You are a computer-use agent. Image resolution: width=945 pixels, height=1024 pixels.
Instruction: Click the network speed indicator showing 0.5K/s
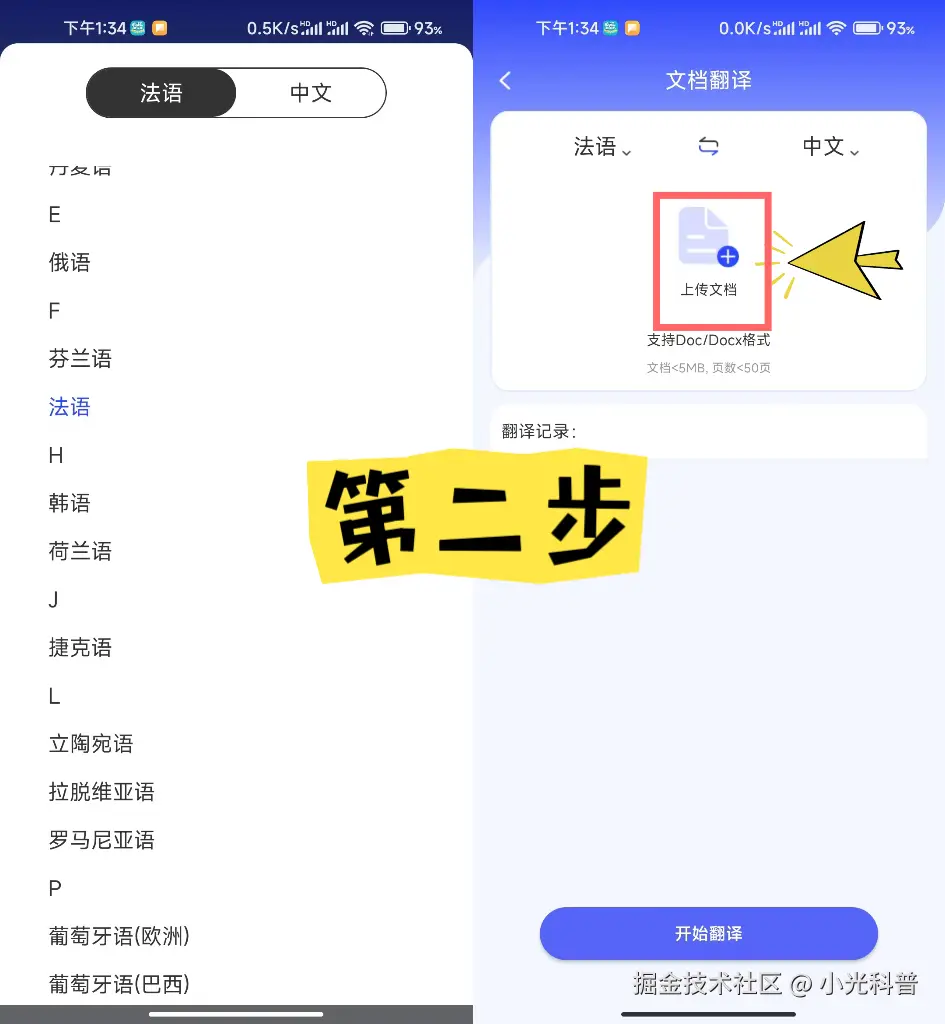click(x=275, y=28)
